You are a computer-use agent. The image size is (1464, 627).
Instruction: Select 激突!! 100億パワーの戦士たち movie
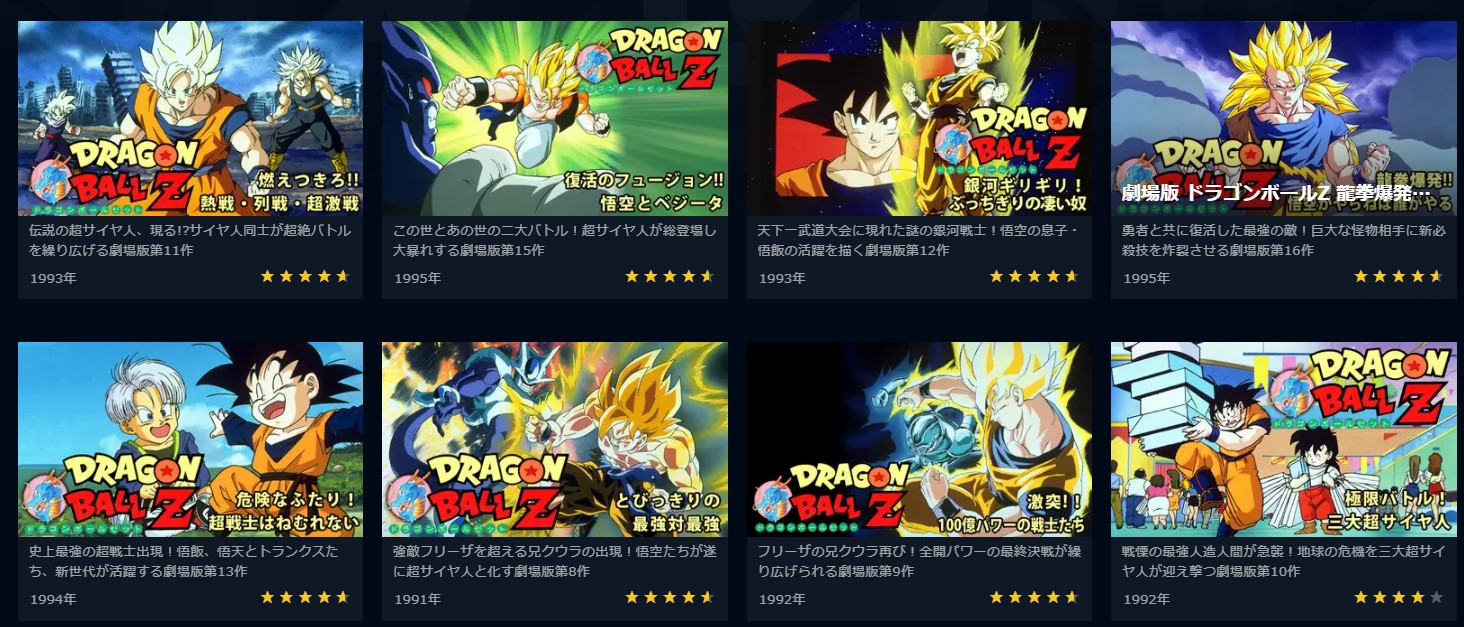[919, 439]
